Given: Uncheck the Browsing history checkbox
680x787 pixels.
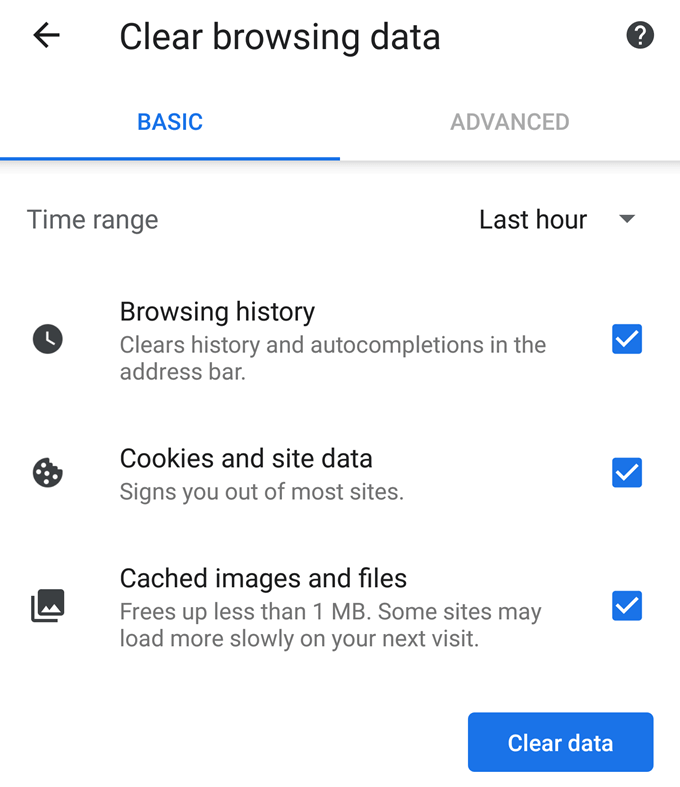Looking at the screenshot, I should coord(627,340).
